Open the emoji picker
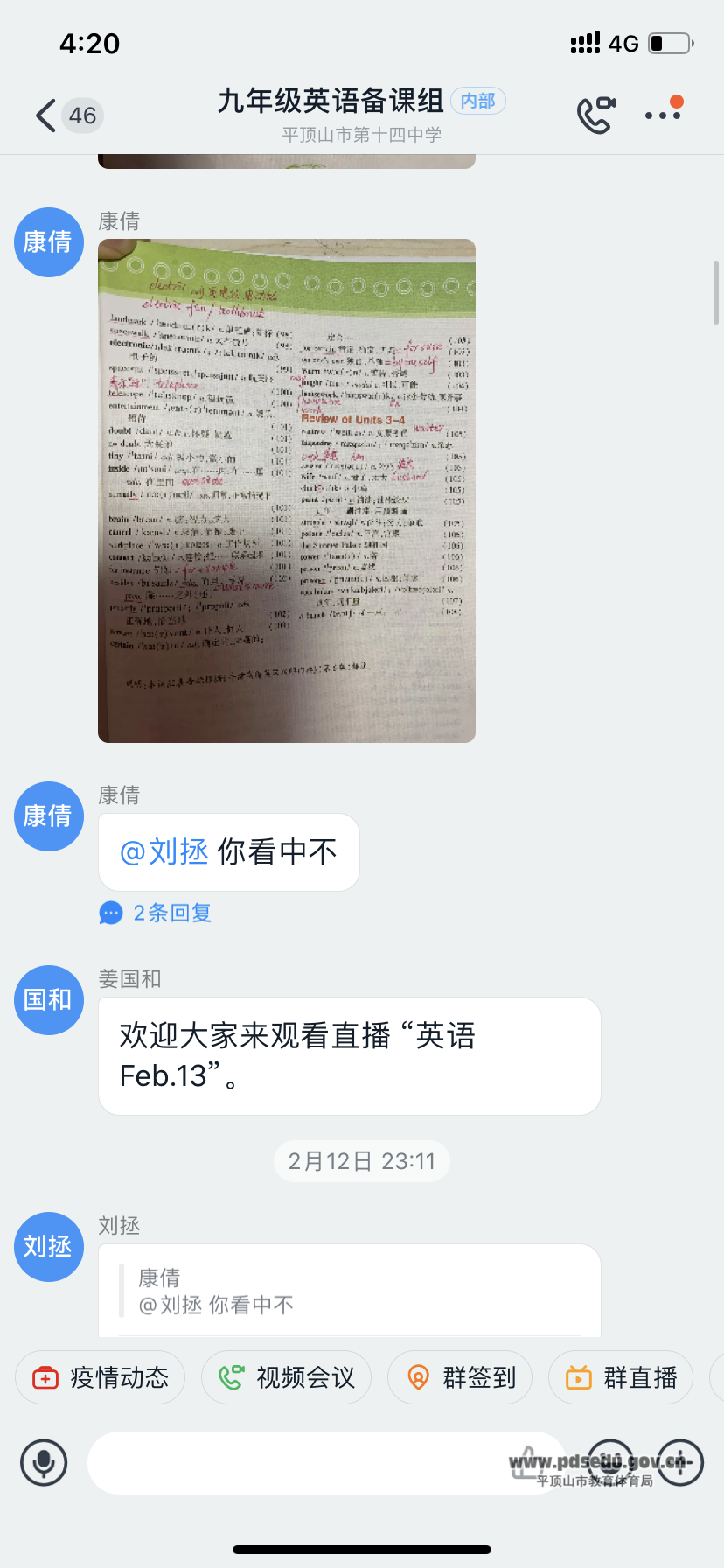This screenshot has height=1568, width=724. (x=609, y=1462)
